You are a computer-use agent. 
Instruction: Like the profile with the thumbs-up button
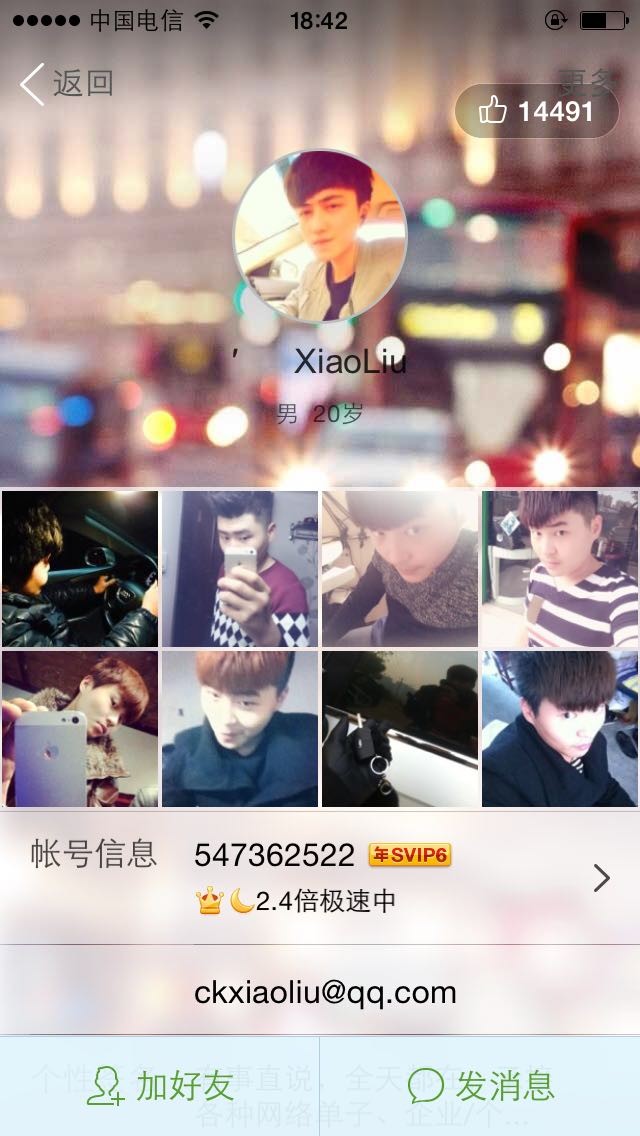pos(536,111)
